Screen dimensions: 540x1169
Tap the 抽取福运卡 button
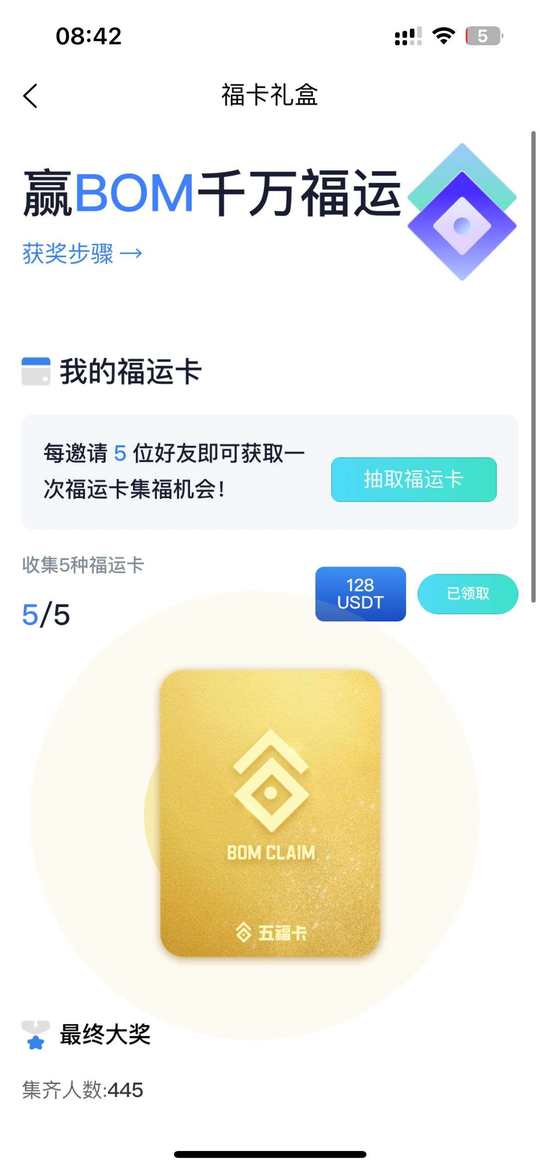(414, 479)
